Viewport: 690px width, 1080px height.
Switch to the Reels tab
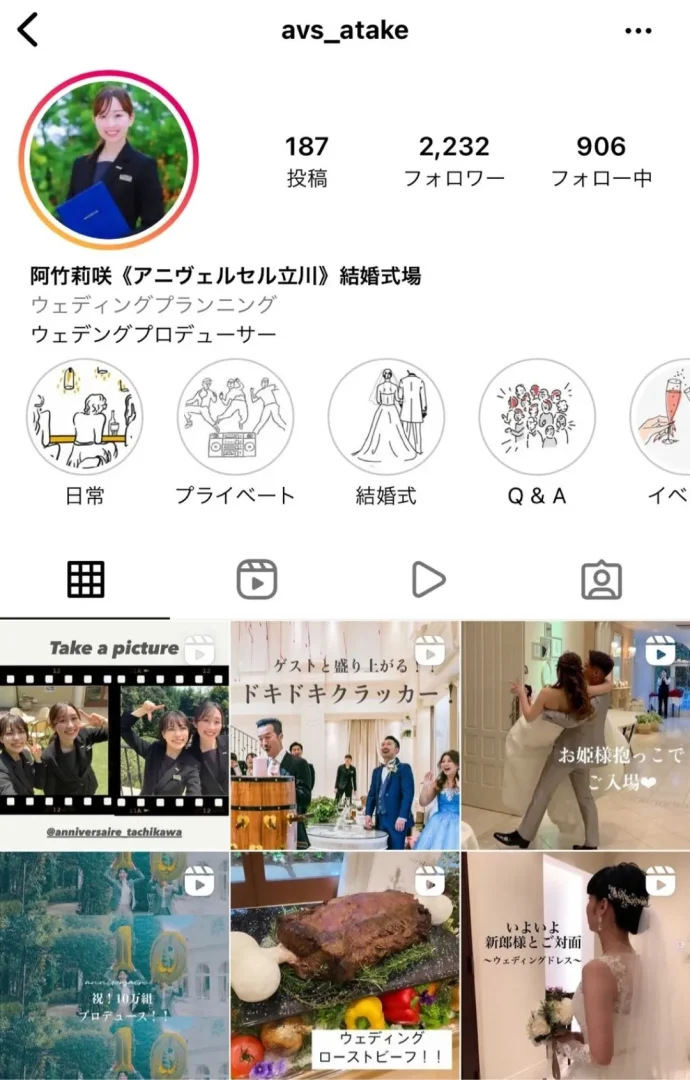pyautogui.click(x=257, y=580)
